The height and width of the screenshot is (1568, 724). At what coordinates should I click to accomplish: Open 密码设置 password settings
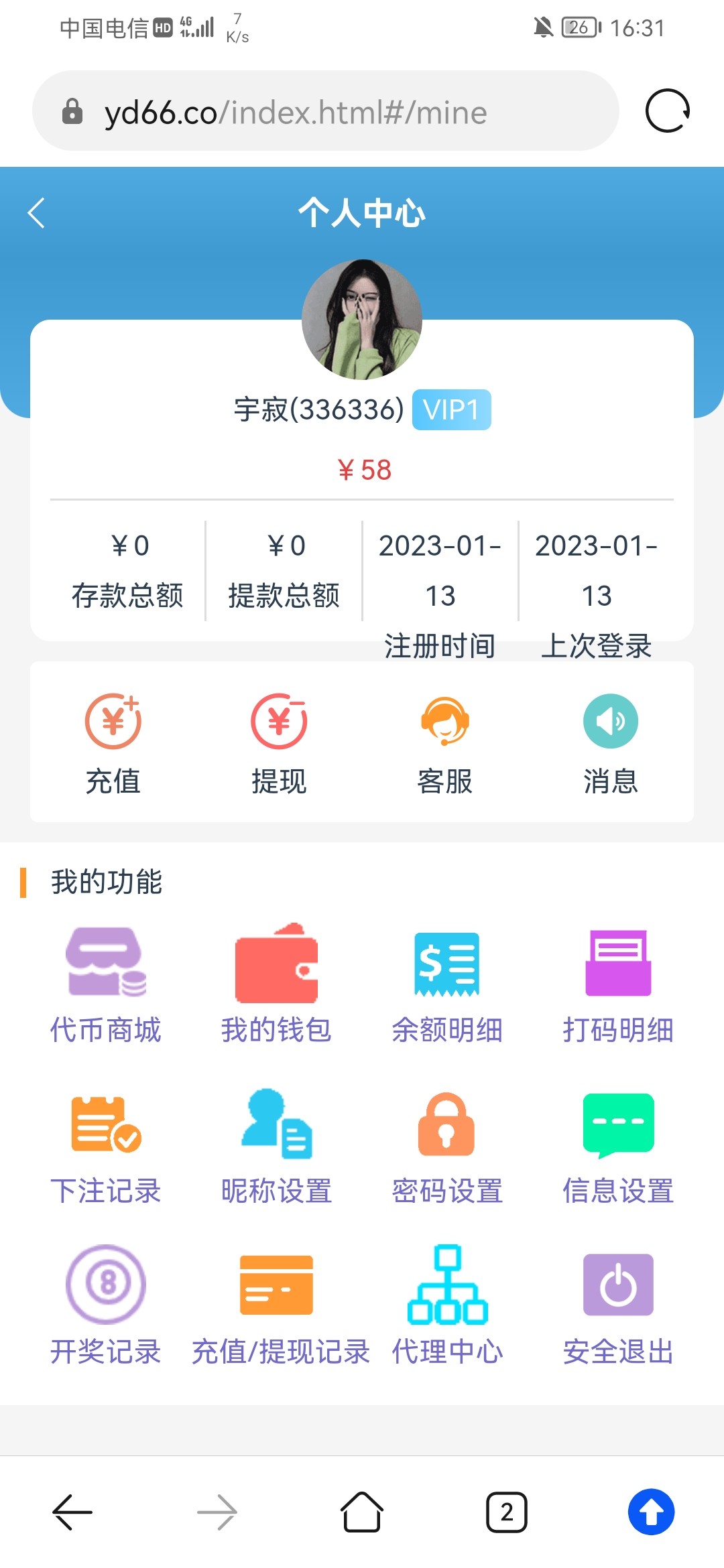tap(447, 1146)
